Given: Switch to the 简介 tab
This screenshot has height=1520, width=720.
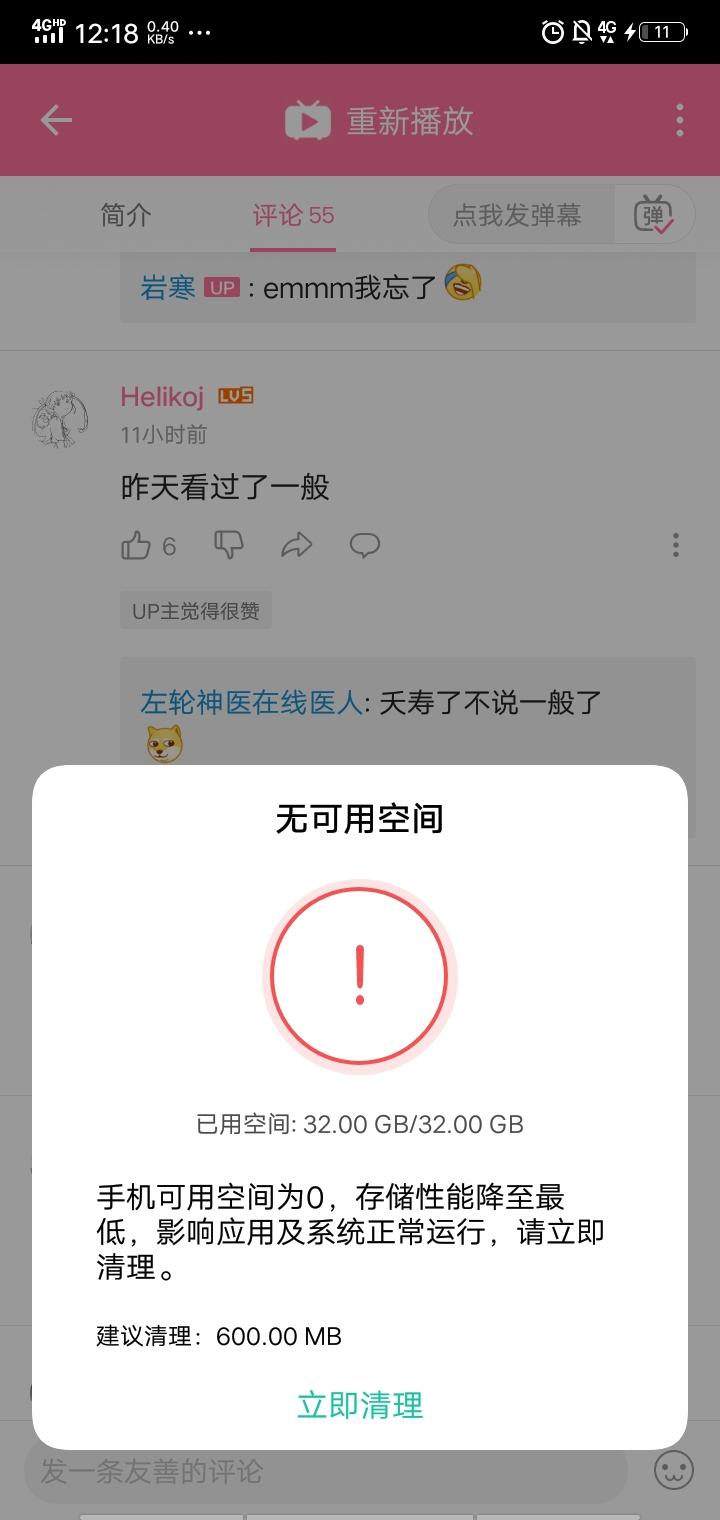Looking at the screenshot, I should pyautogui.click(x=124, y=214).
